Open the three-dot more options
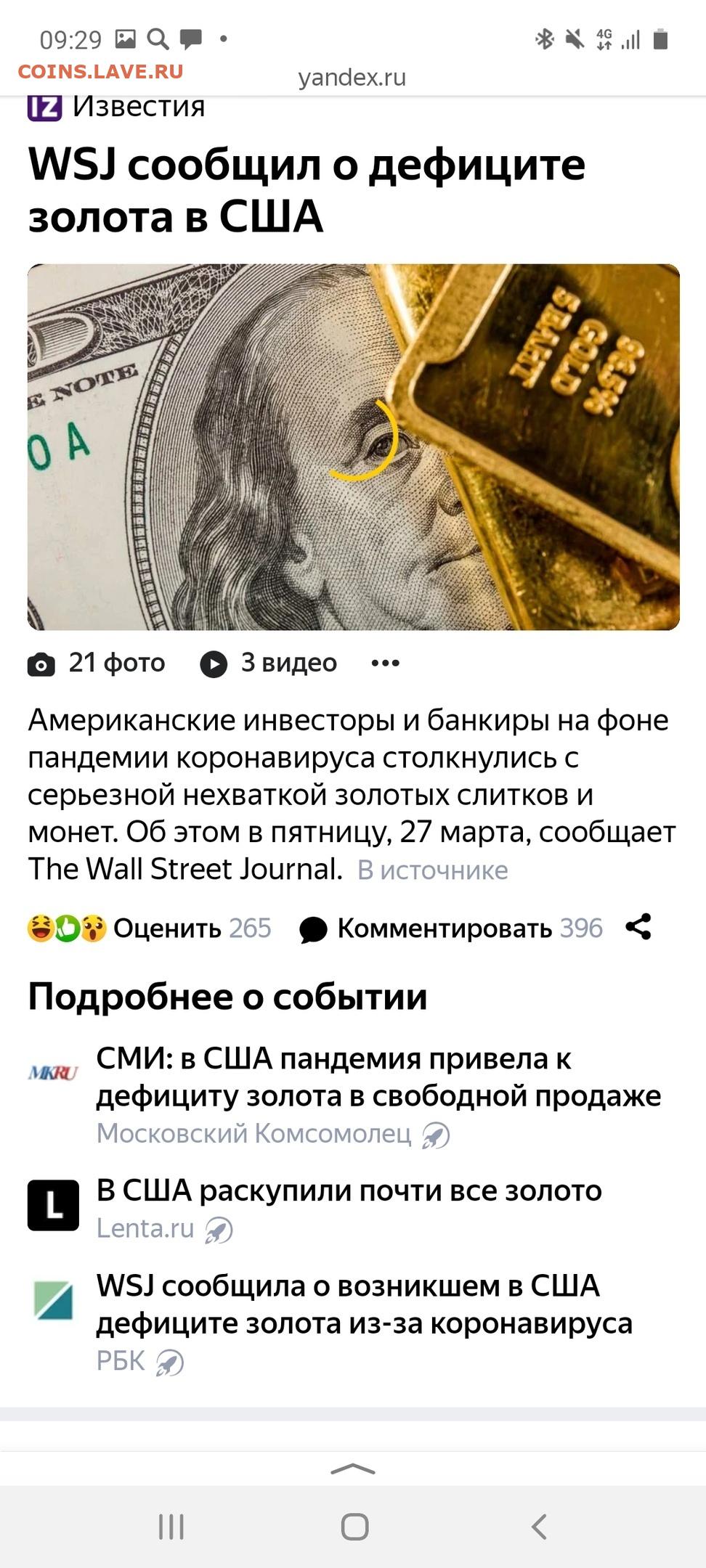This screenshot has width=706, height=1568. [385, 663]
